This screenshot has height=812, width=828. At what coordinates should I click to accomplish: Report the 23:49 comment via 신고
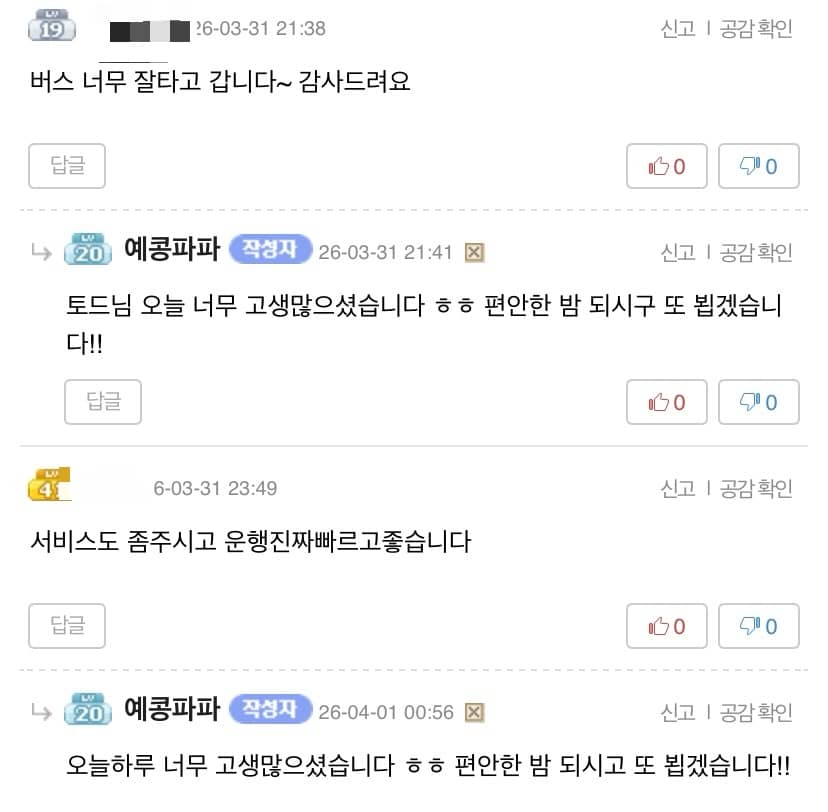point(677,488)
